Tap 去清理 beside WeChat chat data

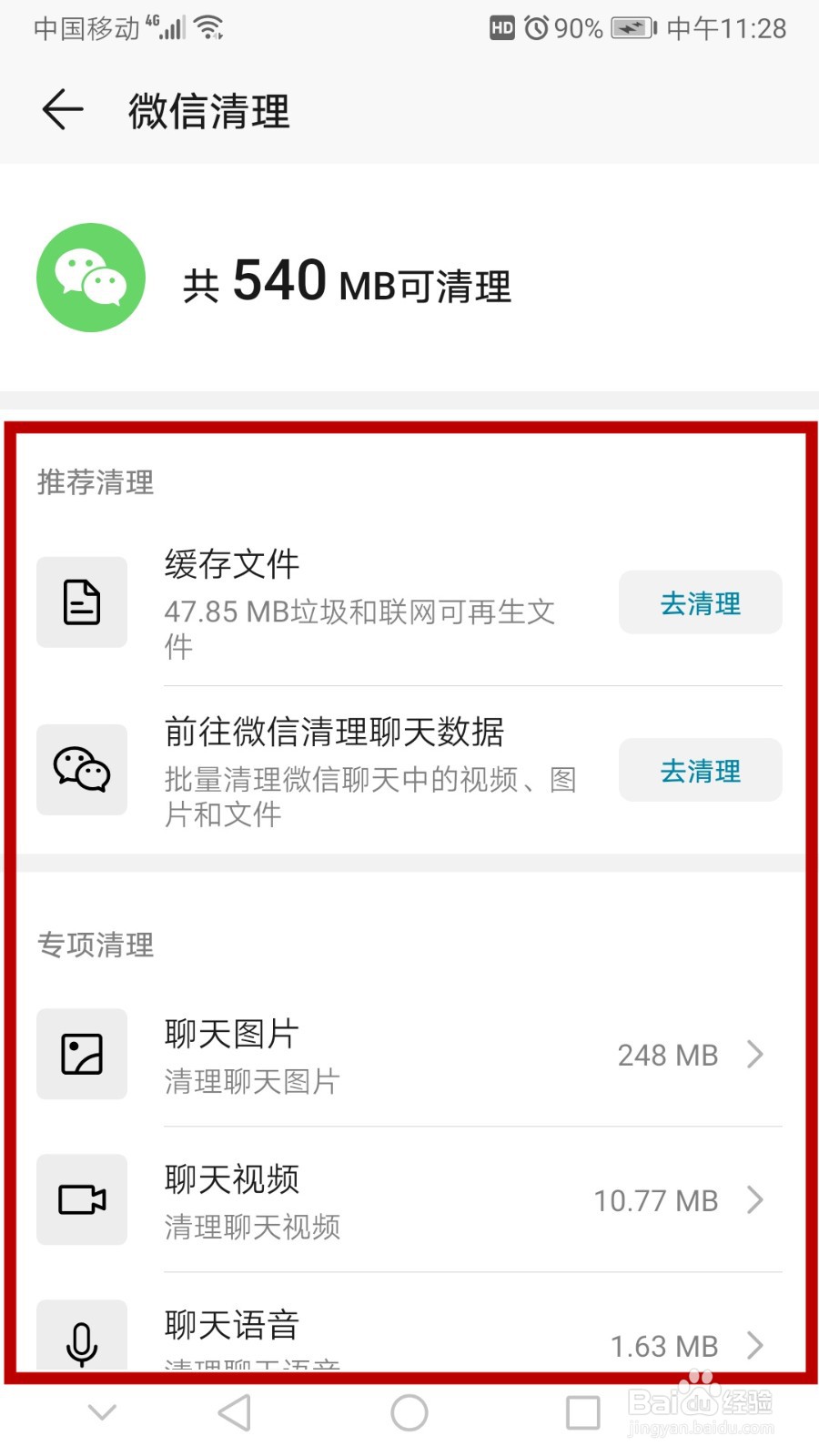[x=700, y=770]
